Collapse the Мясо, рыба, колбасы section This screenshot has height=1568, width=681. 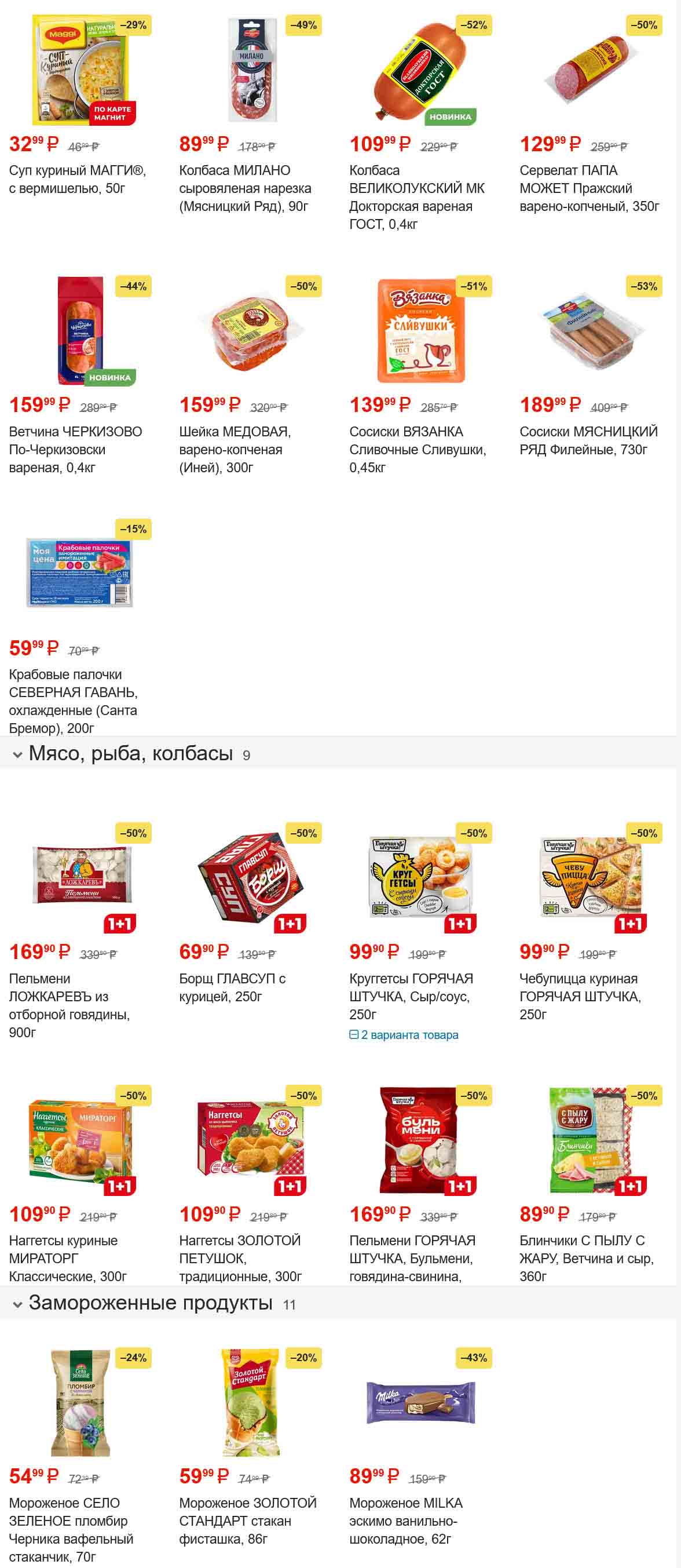coord(17,755)
